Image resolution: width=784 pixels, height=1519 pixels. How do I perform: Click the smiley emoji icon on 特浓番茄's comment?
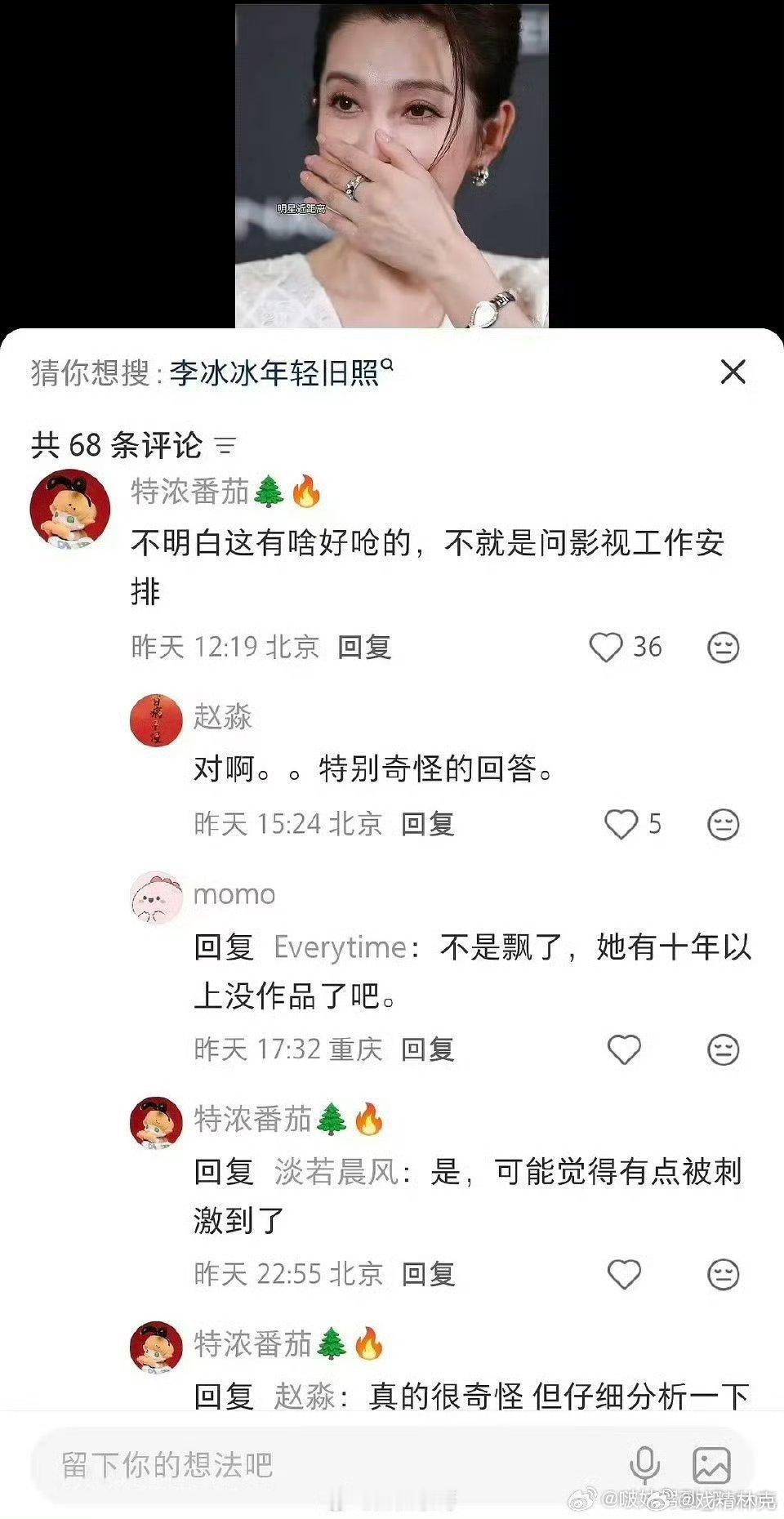[722, 648]
